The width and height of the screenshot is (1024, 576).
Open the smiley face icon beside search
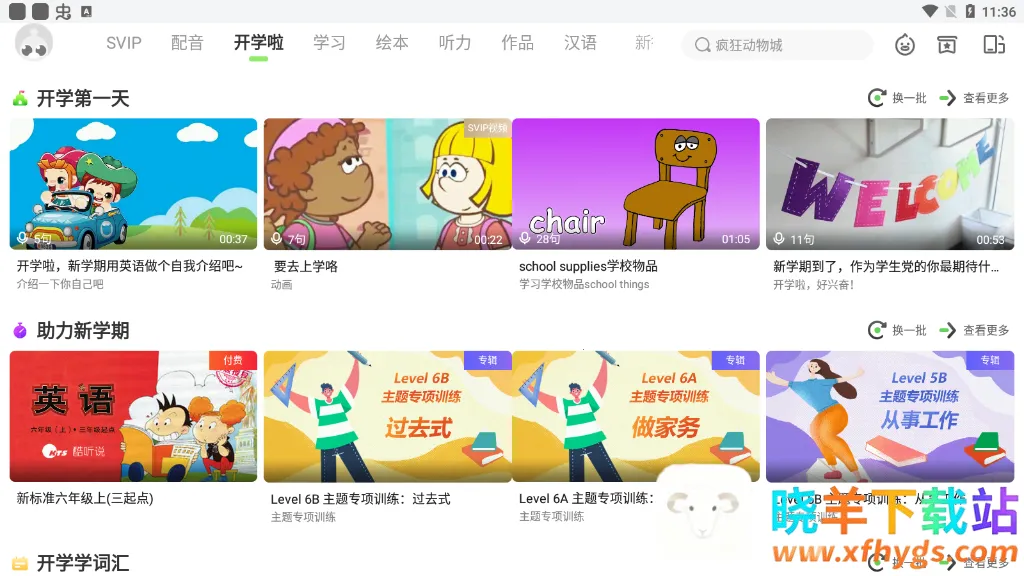[905, 45]
